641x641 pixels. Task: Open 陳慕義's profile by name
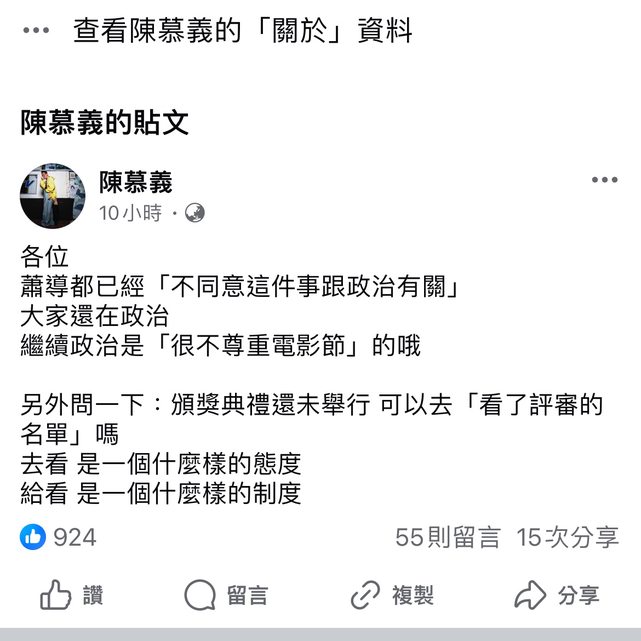(136, 182)
